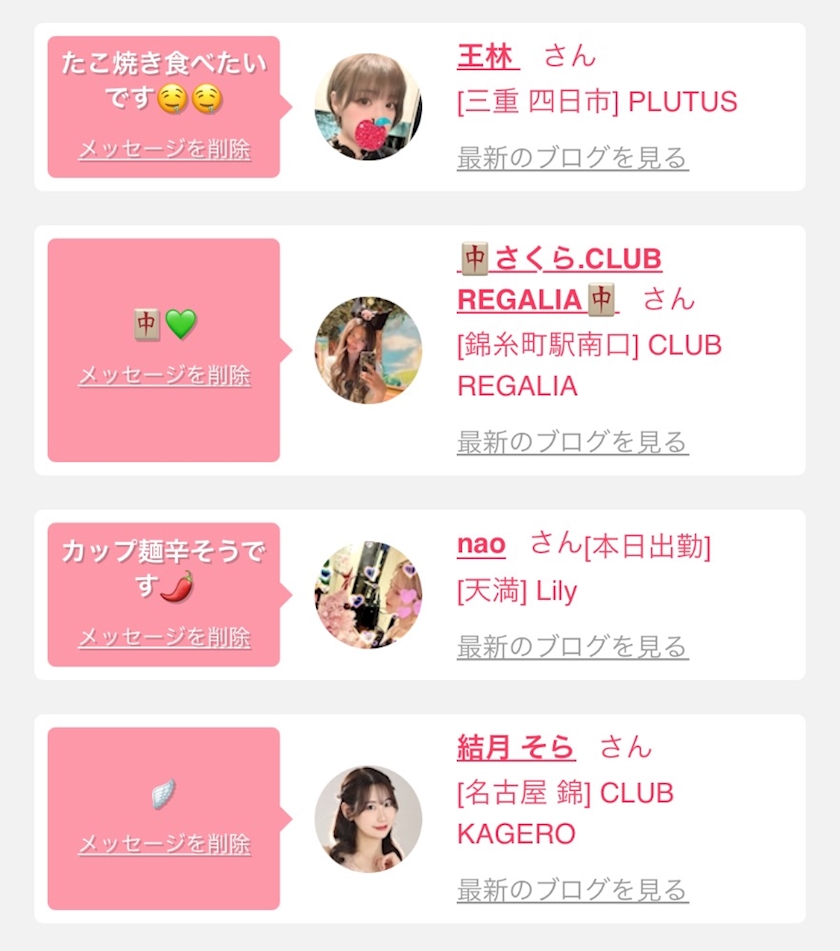The height and width of the screenshot is (951, 840).
Task: Open nao's profile name link
Action: coord(481,545)
